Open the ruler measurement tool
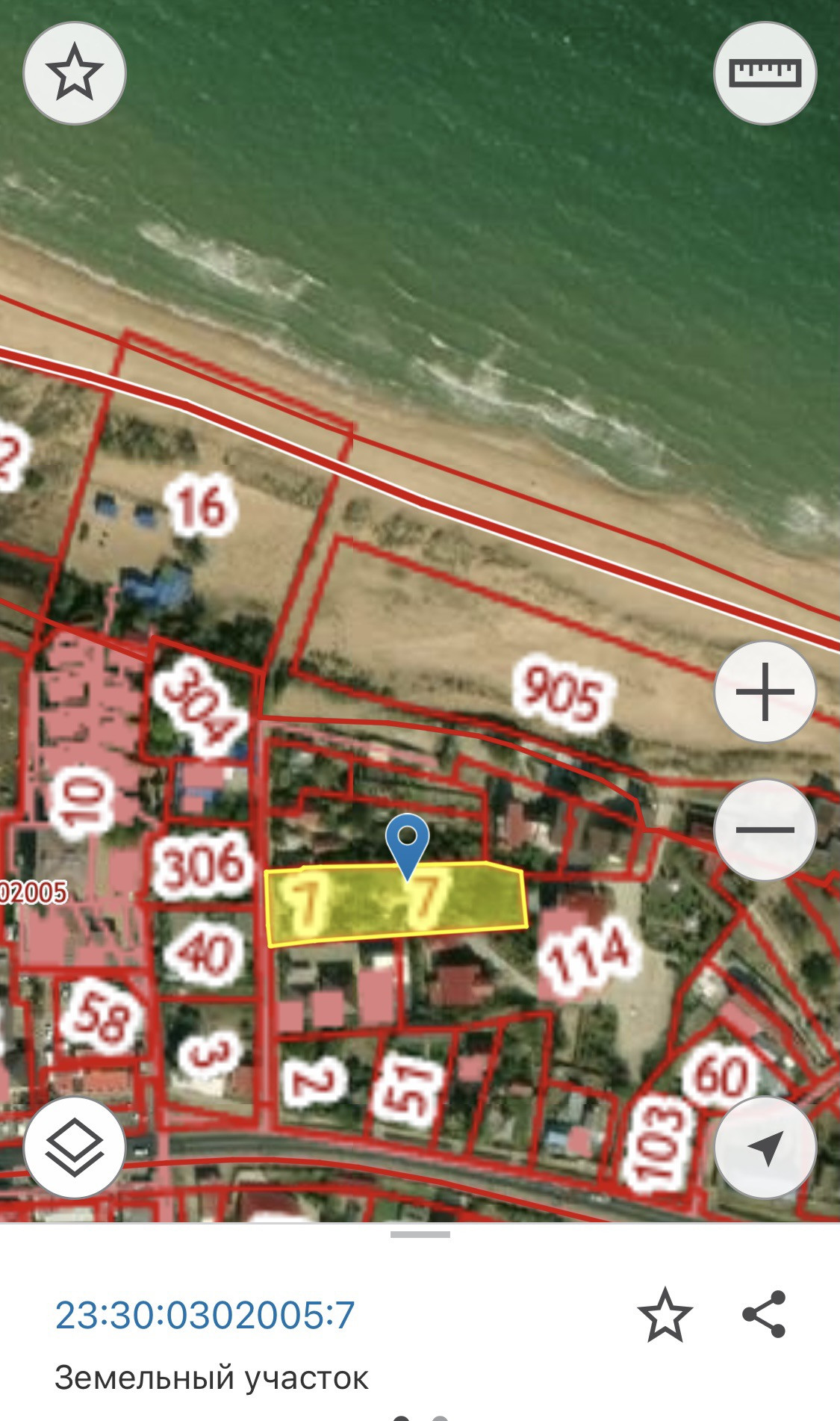This screenshot has height=1421, width=840. tap(765, 73)
